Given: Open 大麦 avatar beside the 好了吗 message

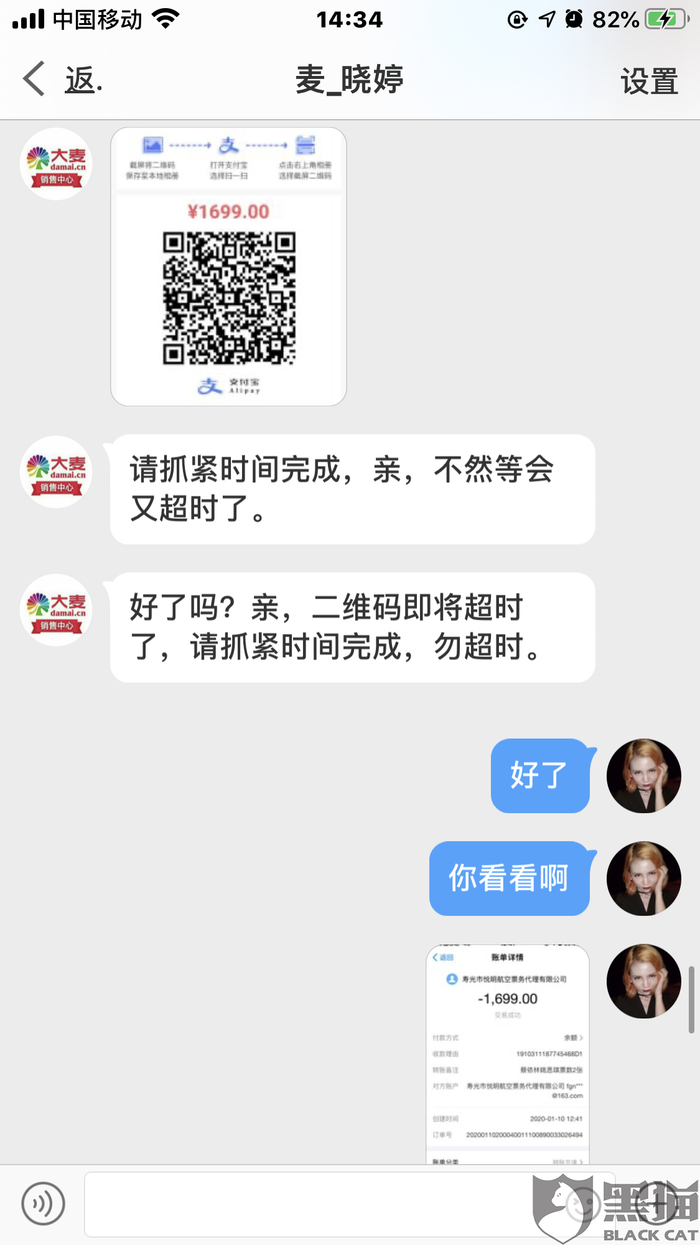Looking at the screenshot, I should [x=56, y=609].
